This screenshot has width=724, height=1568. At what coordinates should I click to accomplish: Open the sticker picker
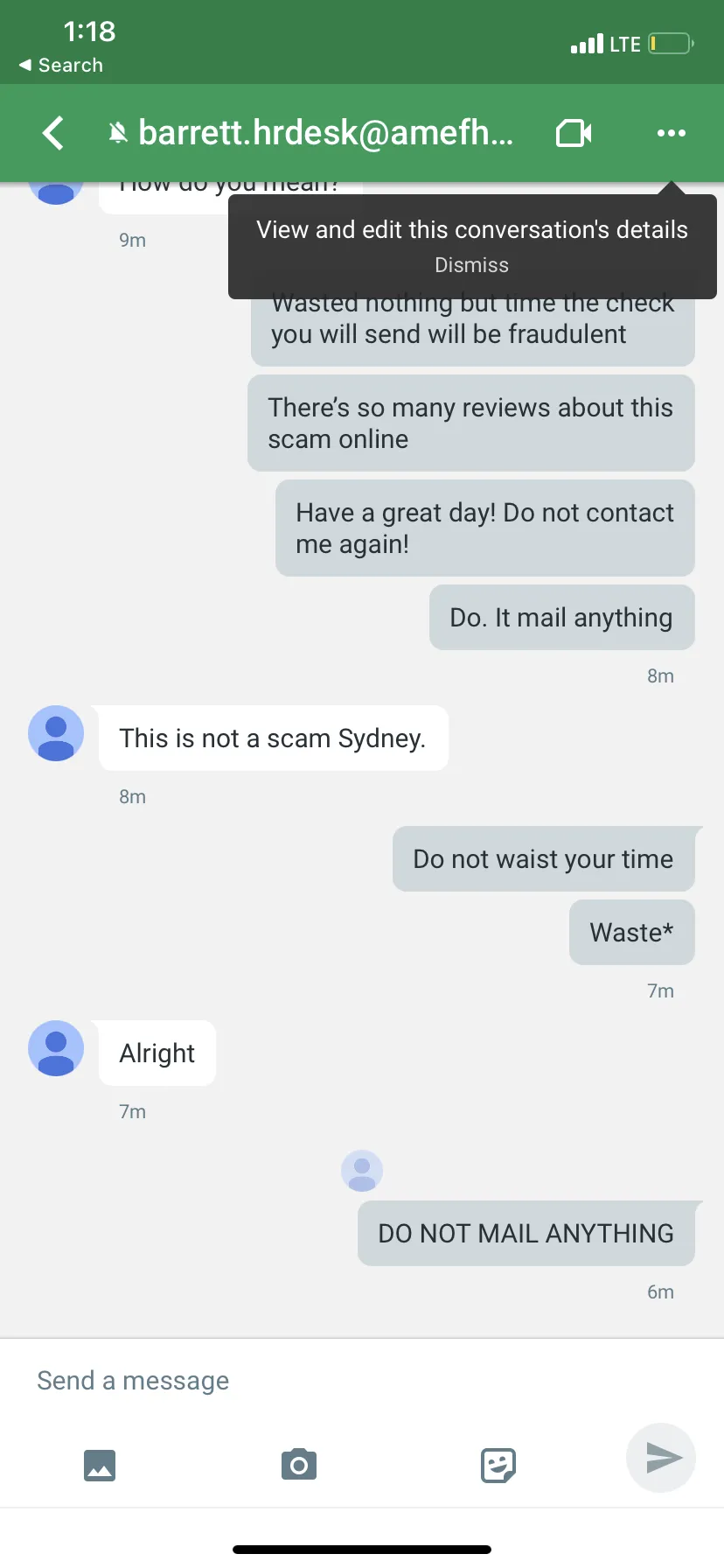(x=498, y=1465)
